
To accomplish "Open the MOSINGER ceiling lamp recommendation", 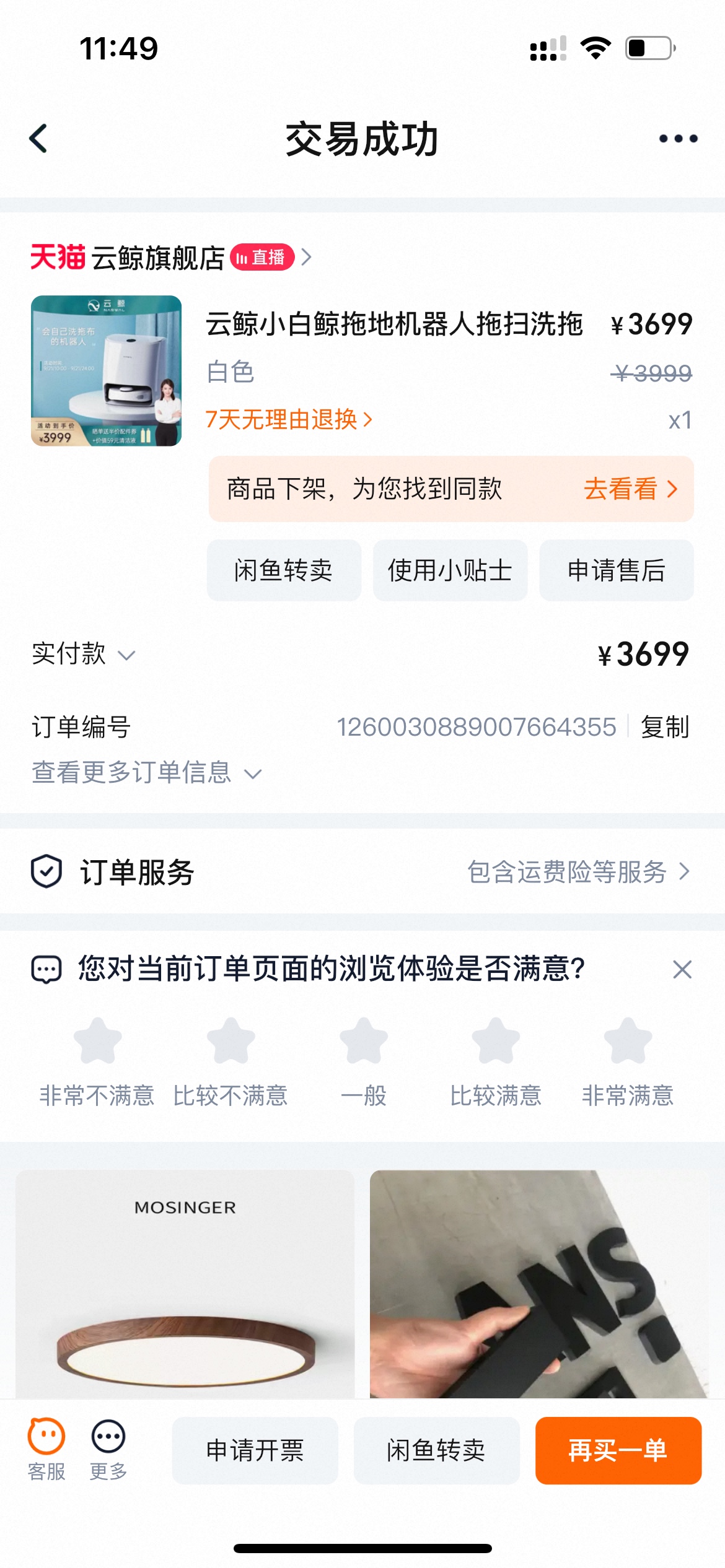I will click(x=185, y=1283).
